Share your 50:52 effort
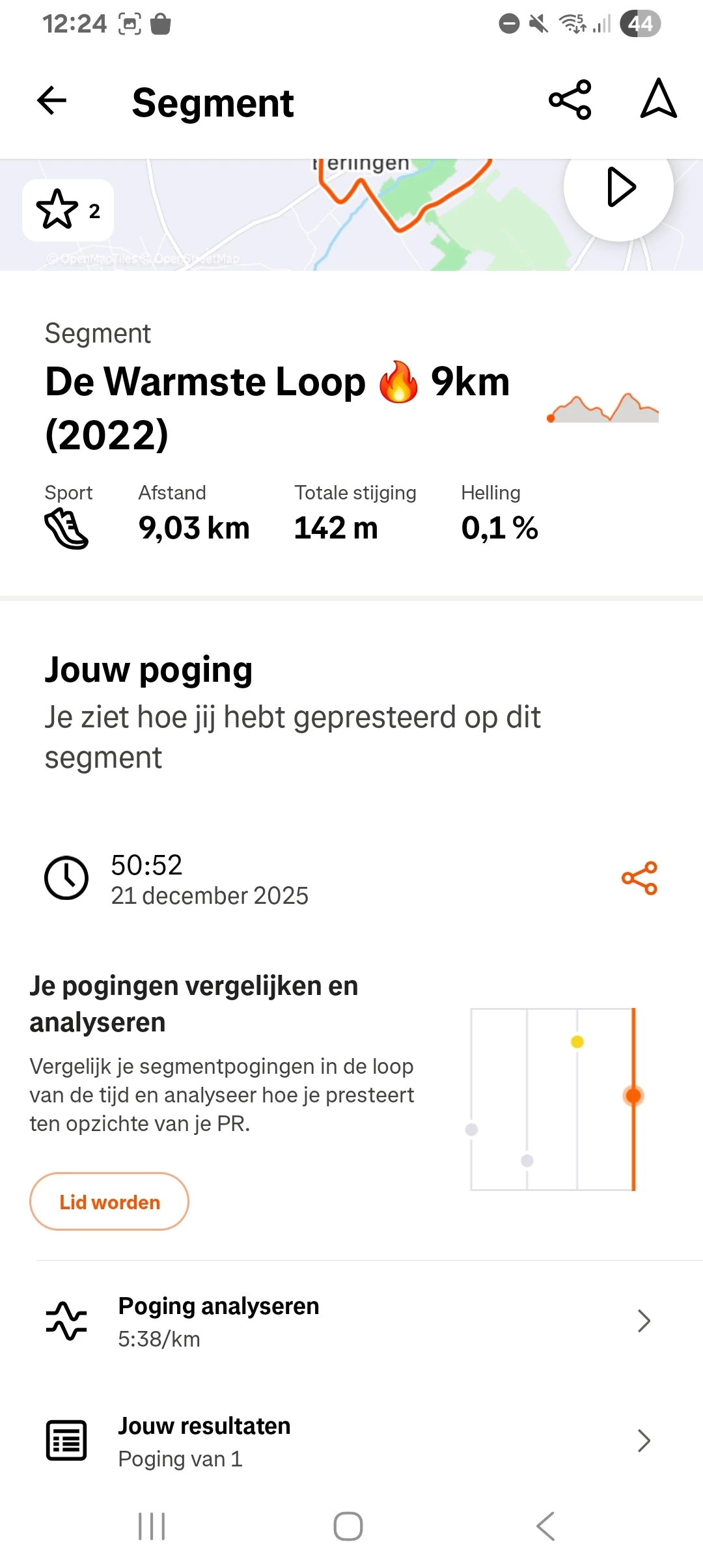 639,878
